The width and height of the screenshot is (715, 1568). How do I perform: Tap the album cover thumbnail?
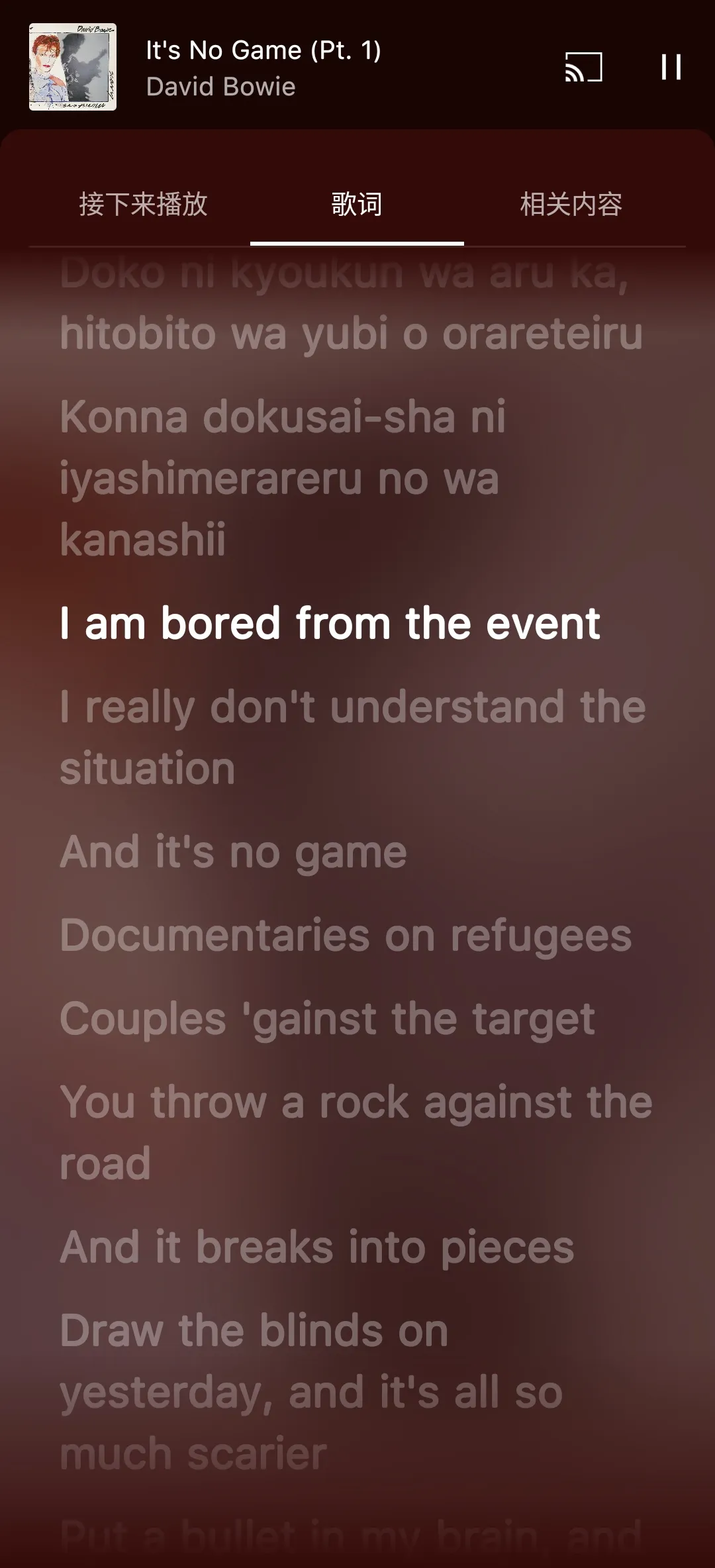pyautogui.click(x=73, y=67)
